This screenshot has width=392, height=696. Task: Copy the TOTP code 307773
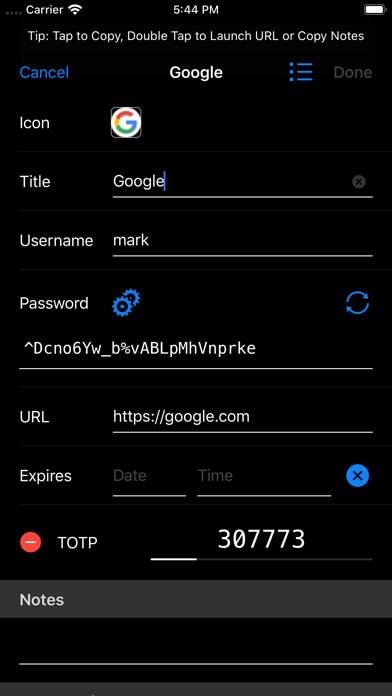[x=261, y=539]
